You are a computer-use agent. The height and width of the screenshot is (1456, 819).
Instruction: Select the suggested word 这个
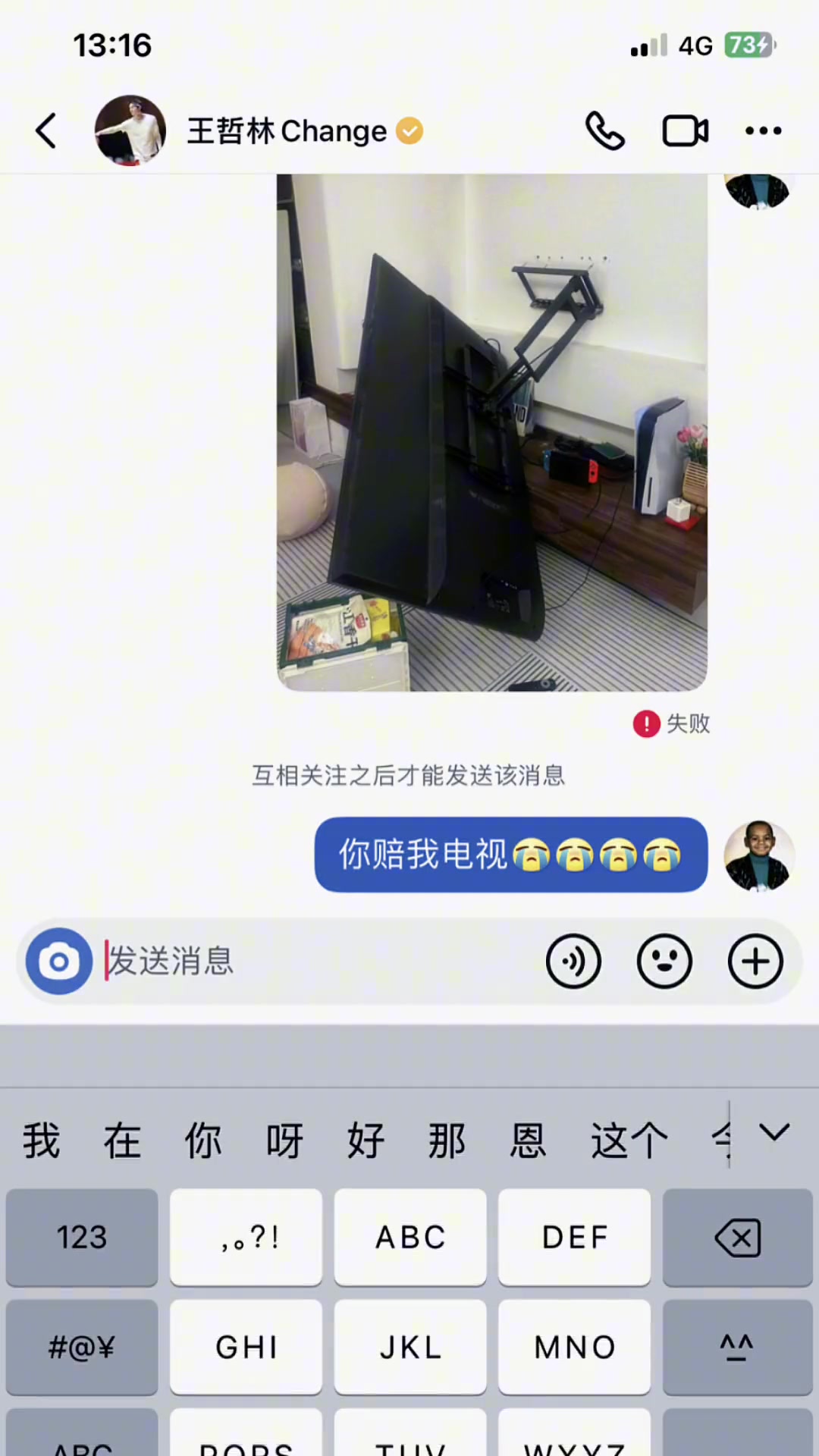point(629,1141)
